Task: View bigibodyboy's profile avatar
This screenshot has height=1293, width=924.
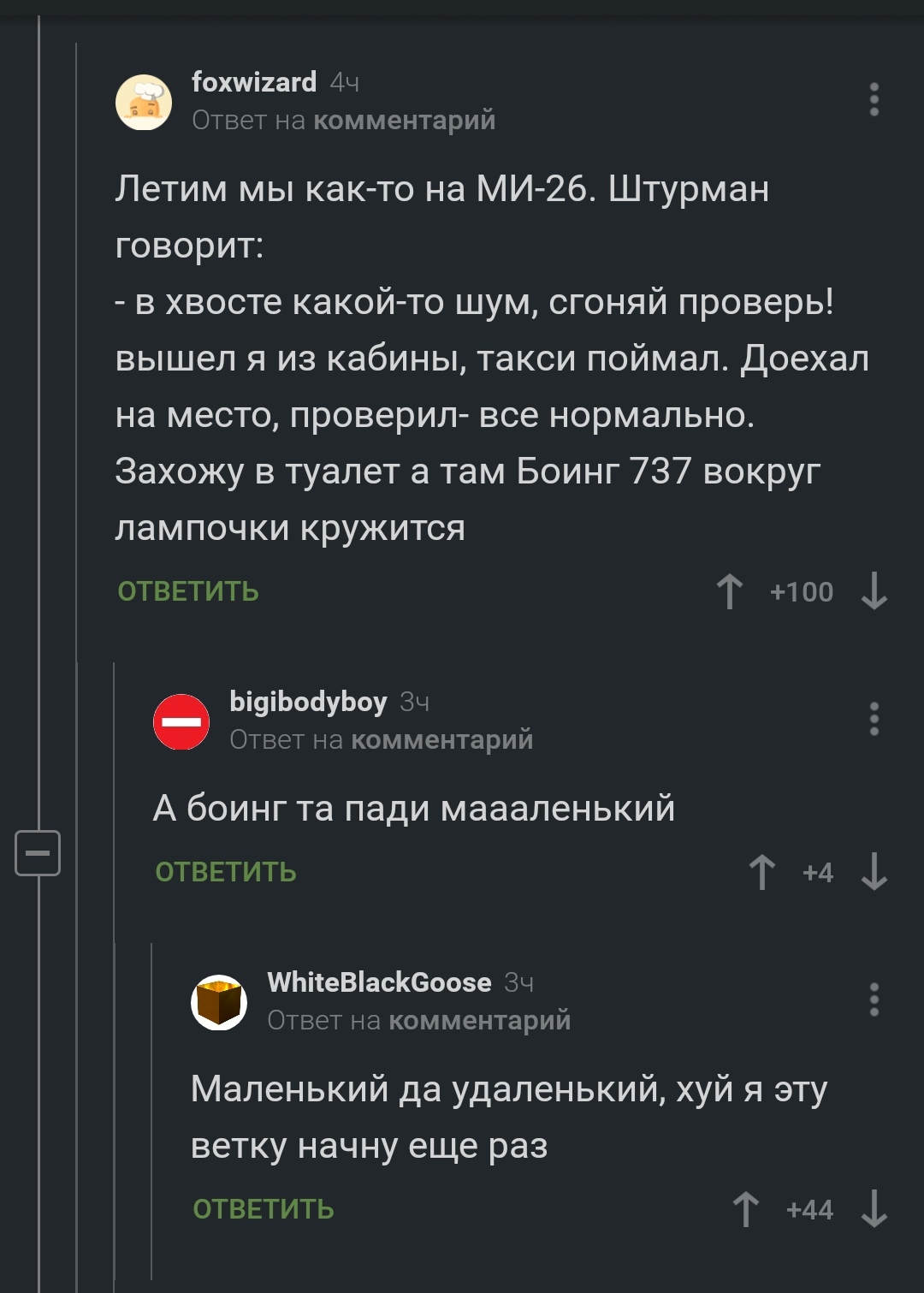Action: tap(181, 721)
